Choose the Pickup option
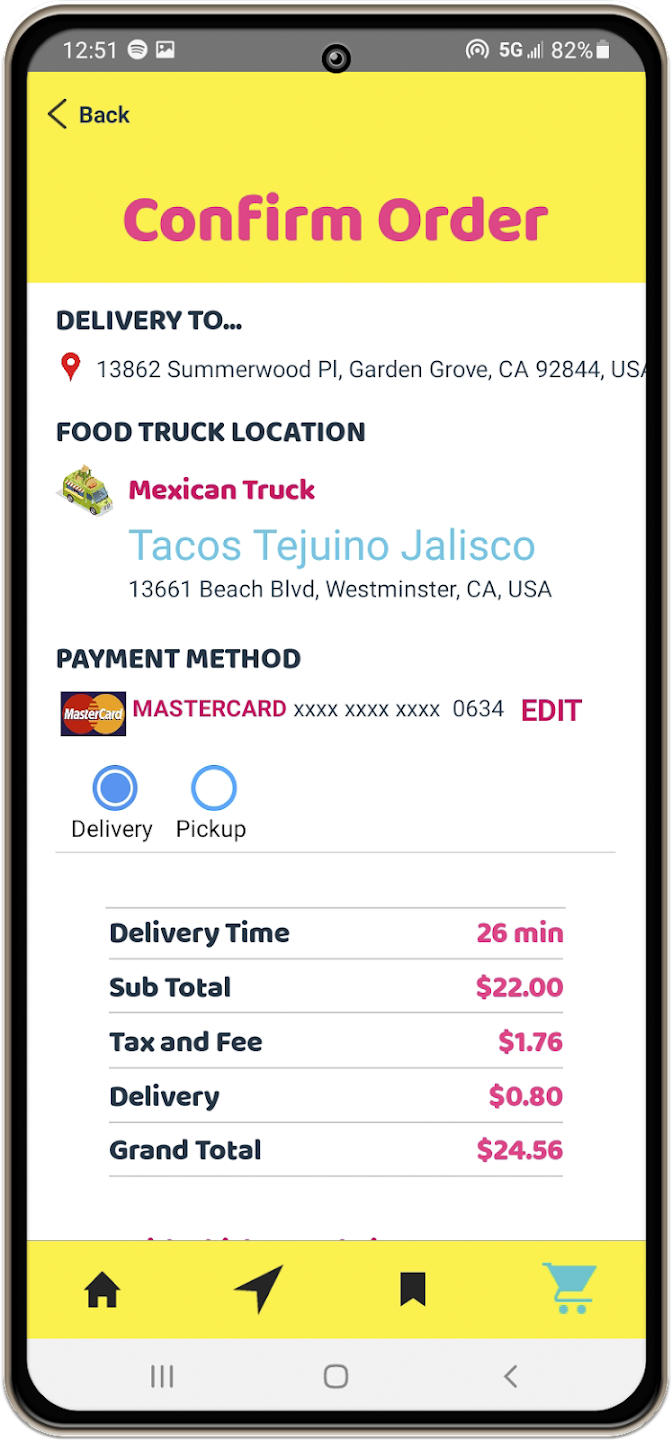Screen dimensions: 672x1440 pos(213,788)
